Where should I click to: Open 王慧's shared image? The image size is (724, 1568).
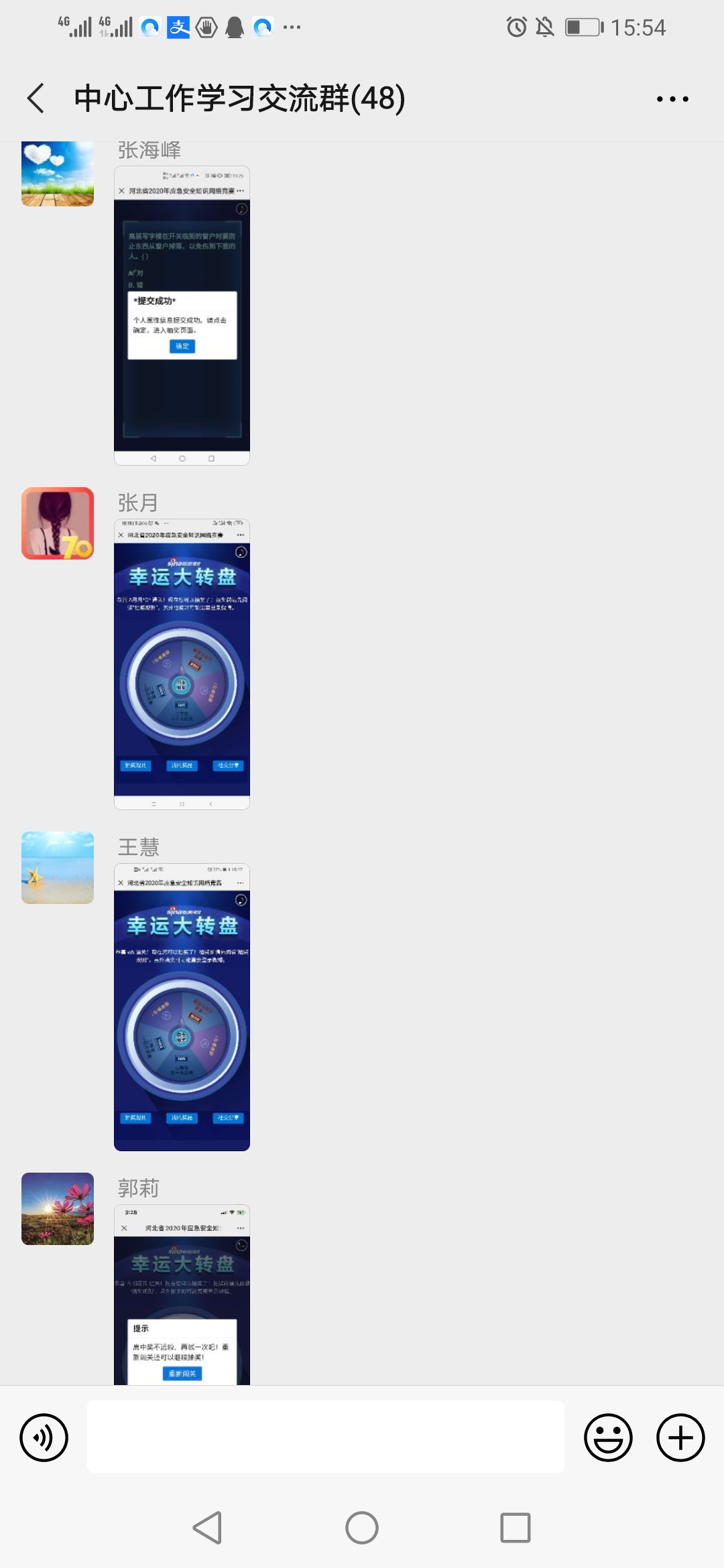click(x=182, y=1007)
